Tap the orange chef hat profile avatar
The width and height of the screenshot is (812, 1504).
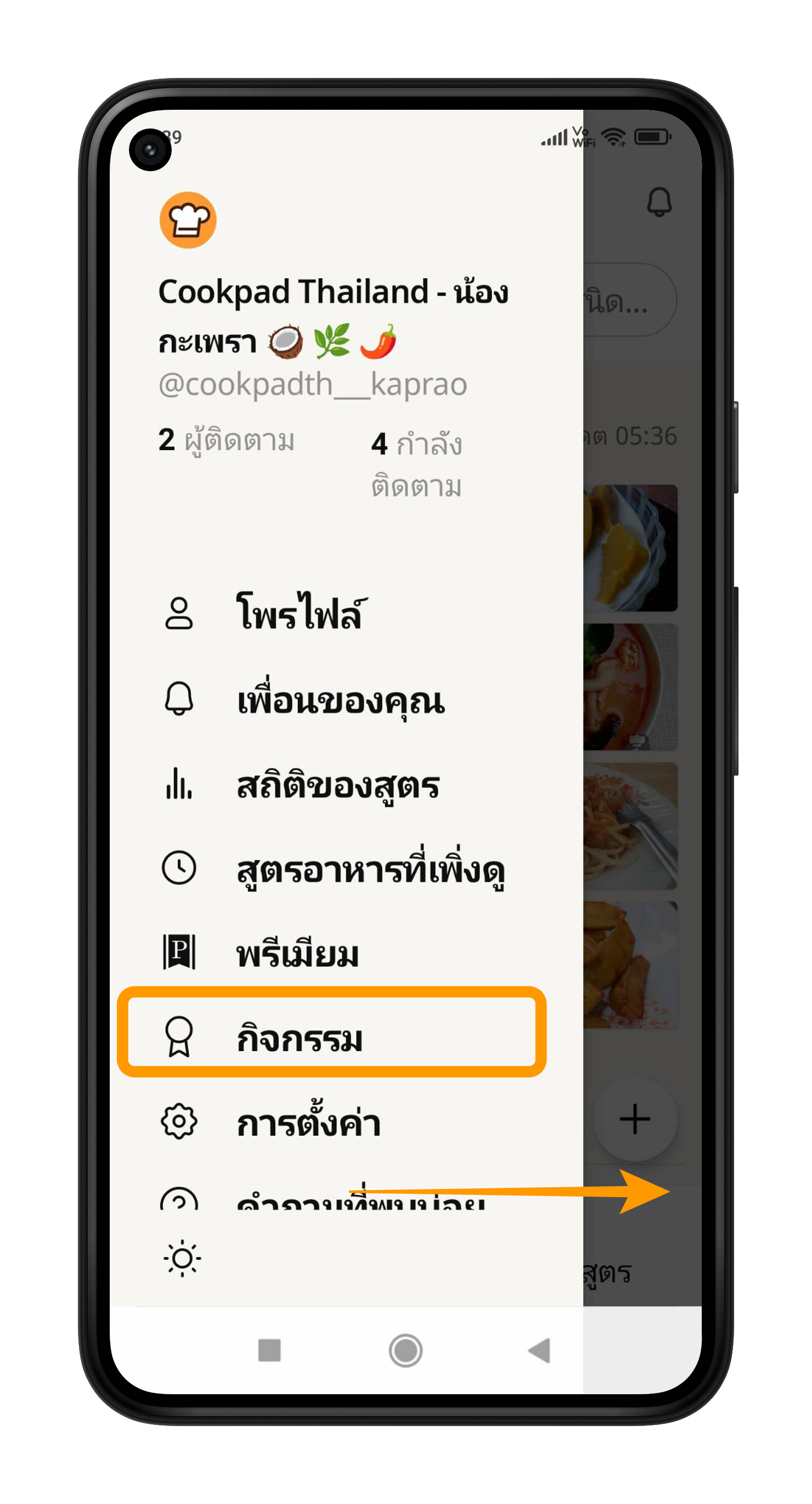pyautogui.click(x=188, y=221)
